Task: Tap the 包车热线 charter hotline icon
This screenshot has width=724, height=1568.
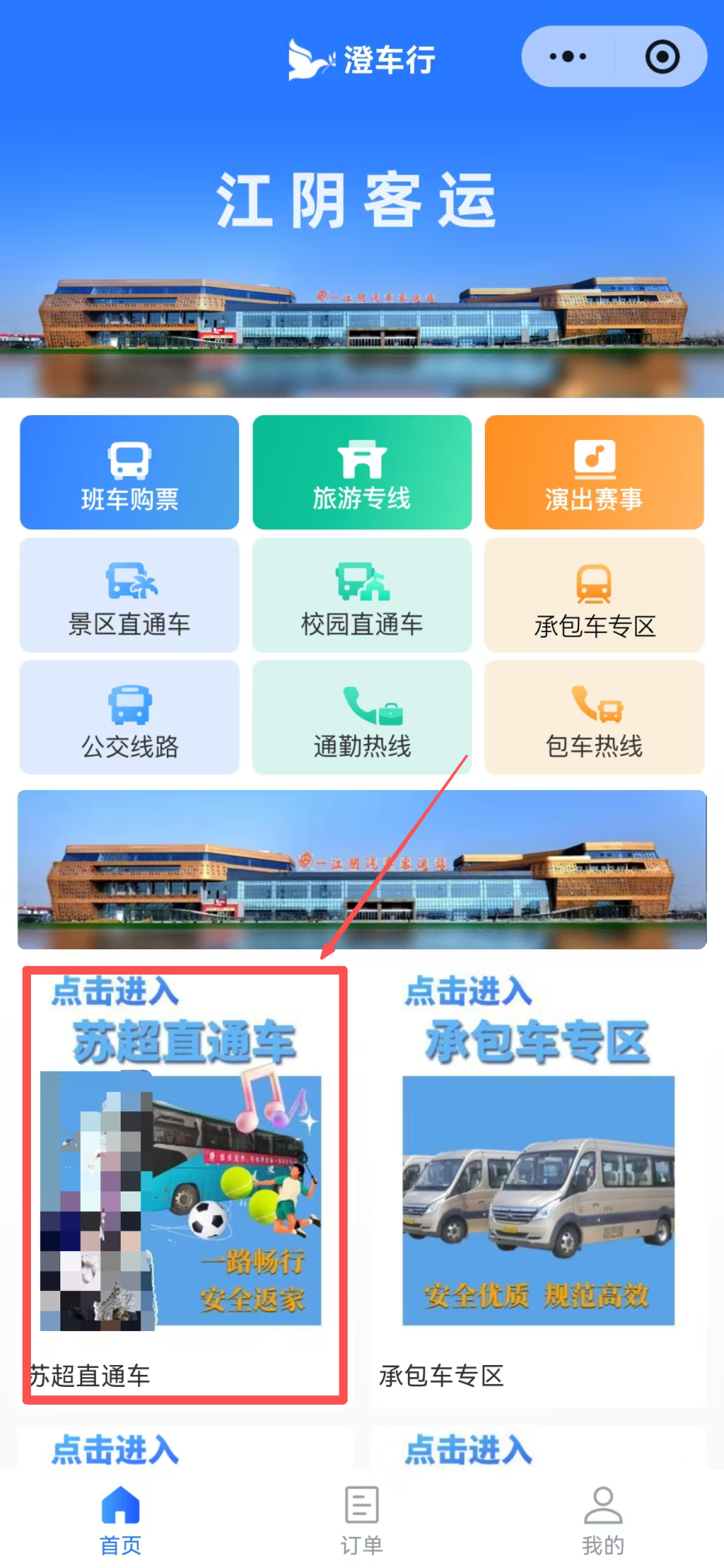Action: click(x=594, y=717)
